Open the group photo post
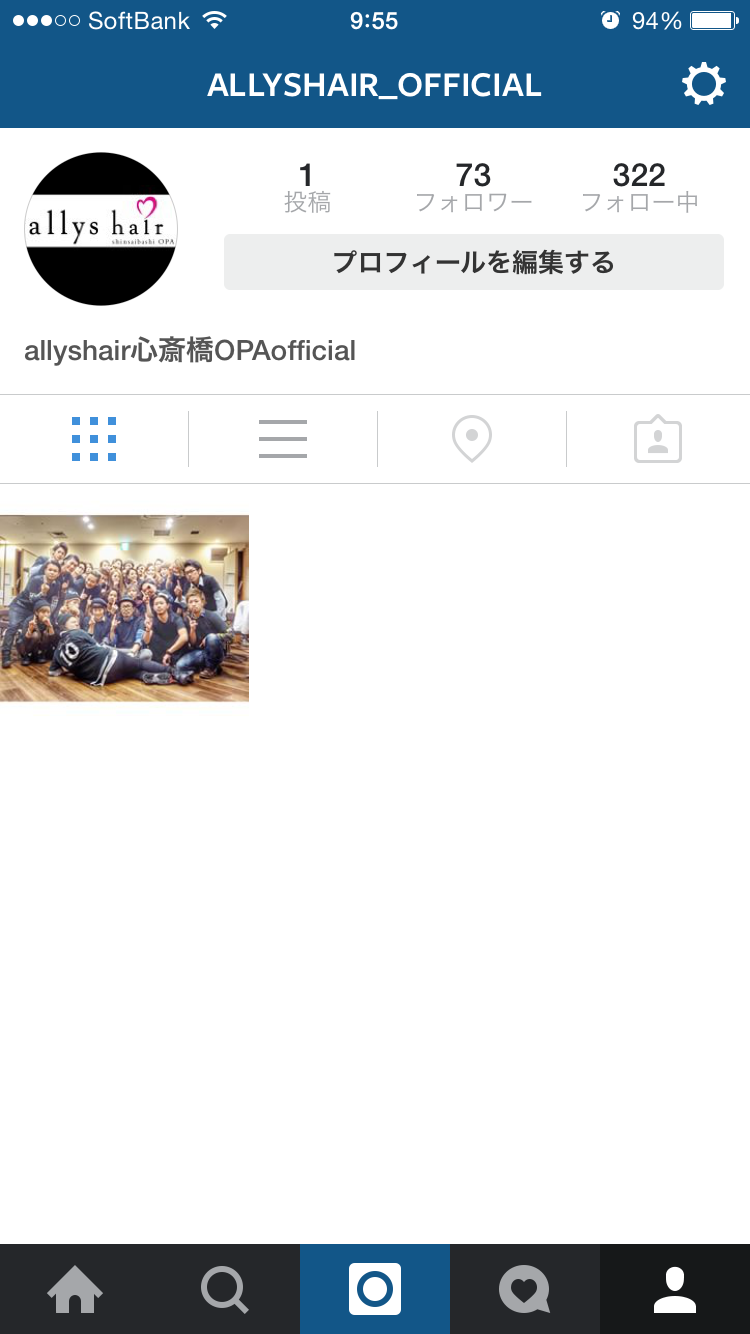The image size is (750, 1334). 124,608
